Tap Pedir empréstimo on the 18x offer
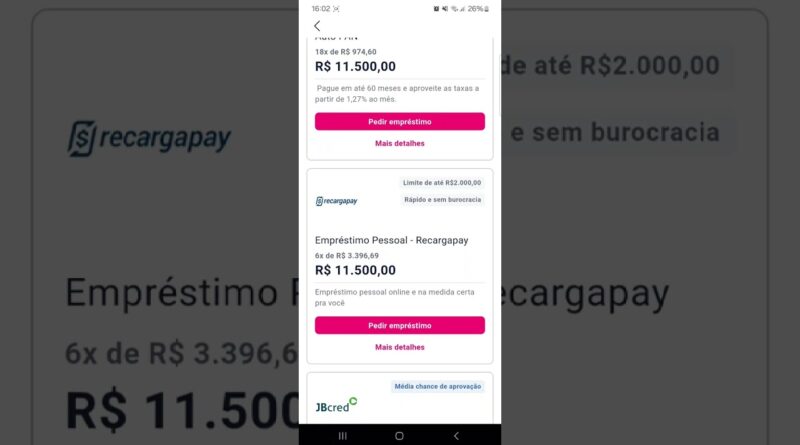Screen dimensions: 800x445 [399, 121]
